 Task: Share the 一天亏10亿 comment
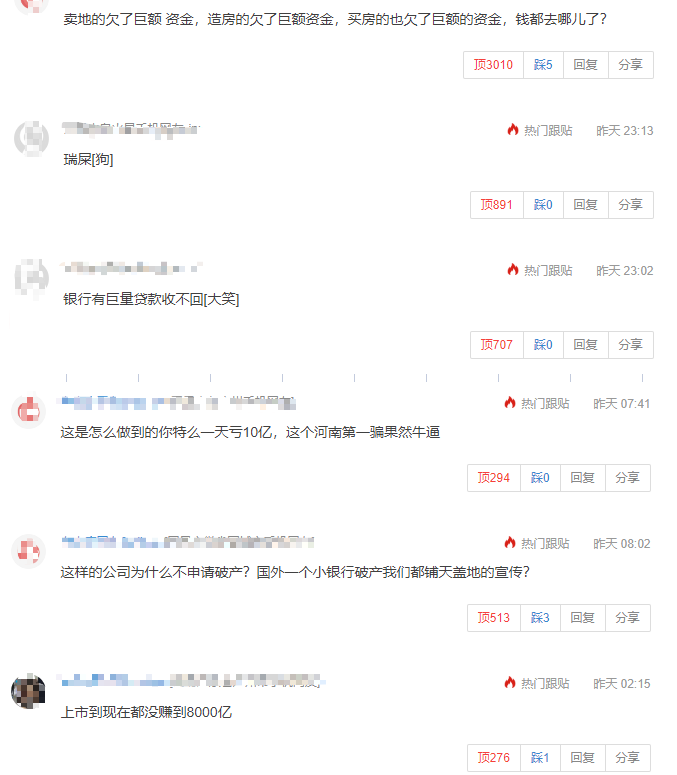pos(627,478)
